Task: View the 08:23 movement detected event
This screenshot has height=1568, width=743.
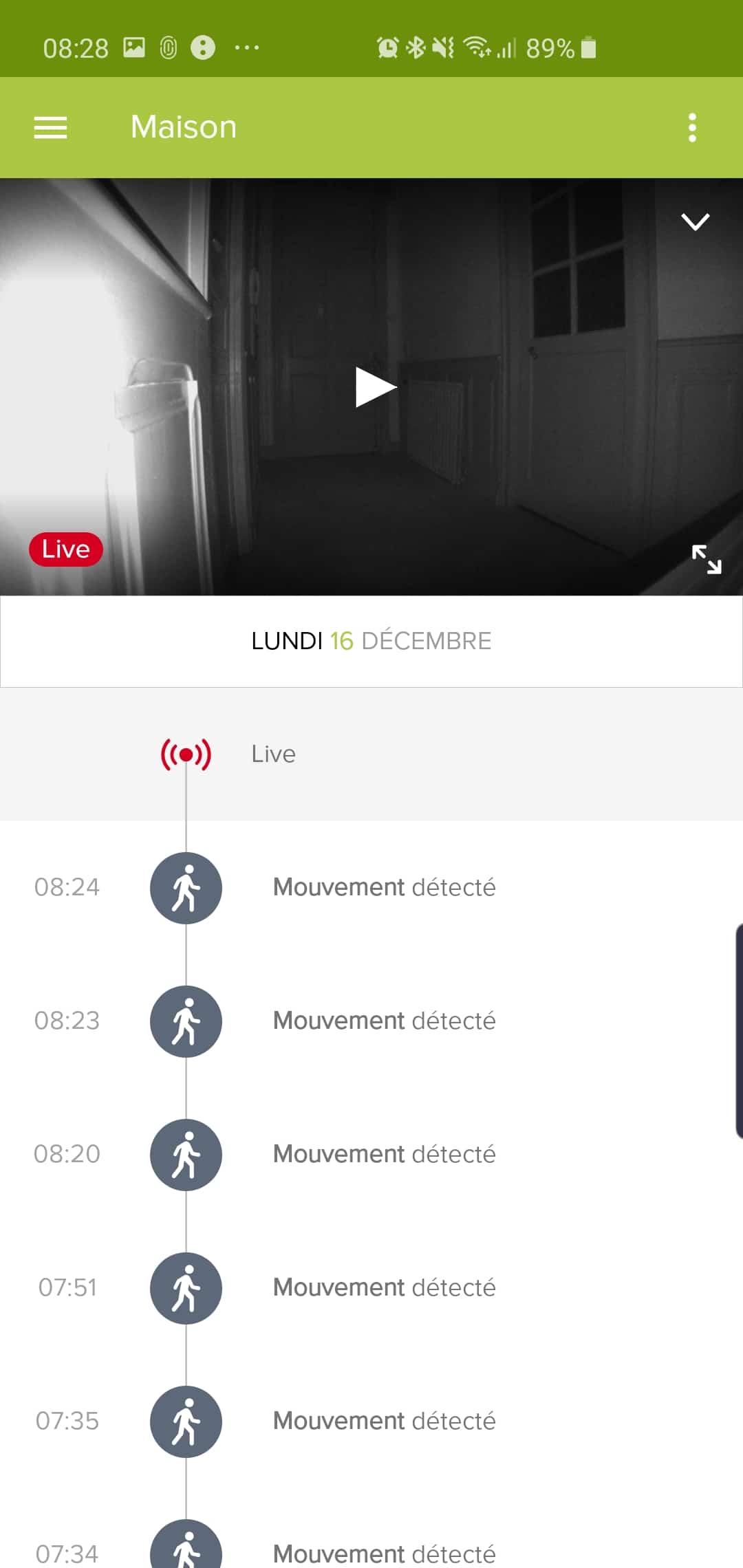Action: [371, 1021]
